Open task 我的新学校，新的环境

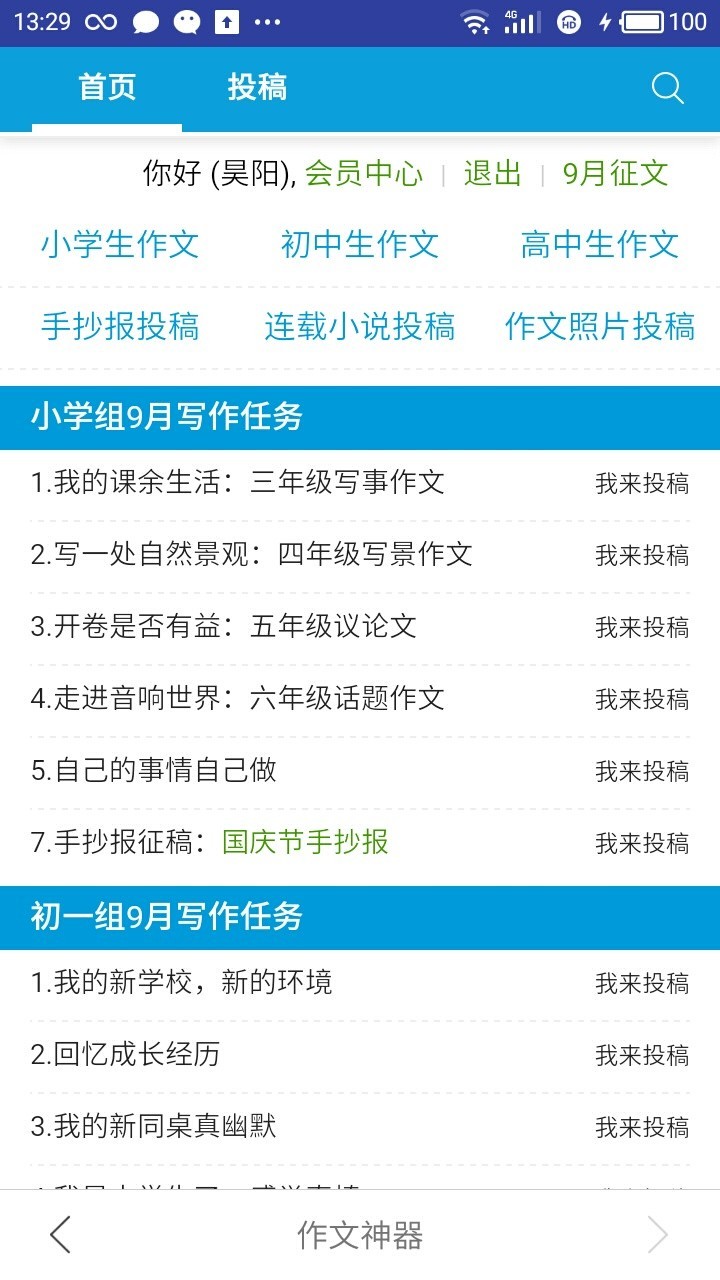pos(182,982)
